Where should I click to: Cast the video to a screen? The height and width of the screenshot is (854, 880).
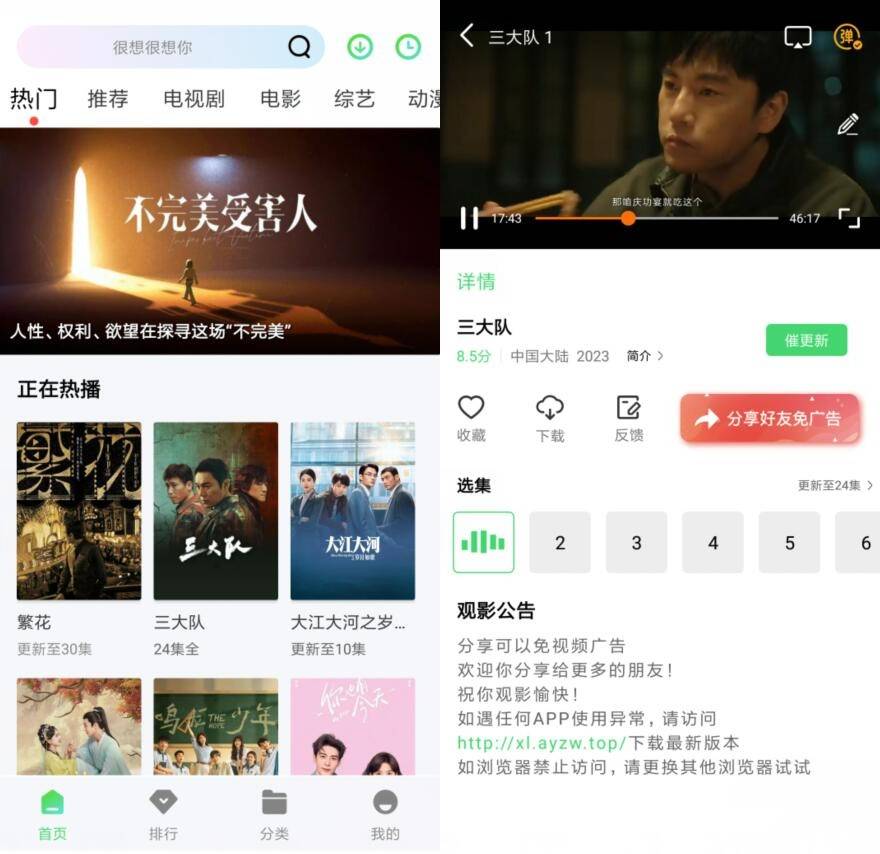(798, 37)
